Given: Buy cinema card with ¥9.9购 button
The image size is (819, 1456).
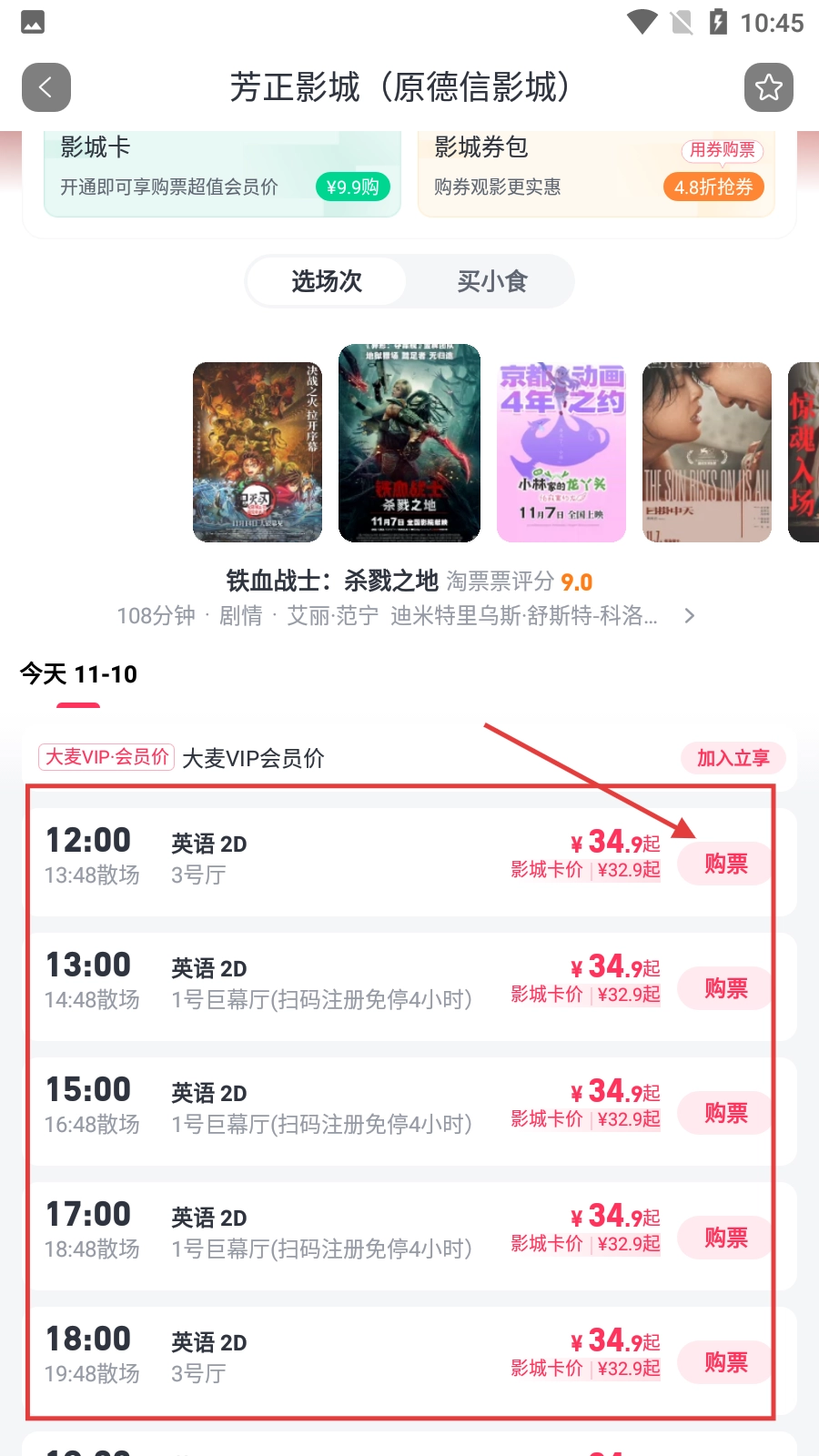Looking at the screenshot, I should (352, 187).
